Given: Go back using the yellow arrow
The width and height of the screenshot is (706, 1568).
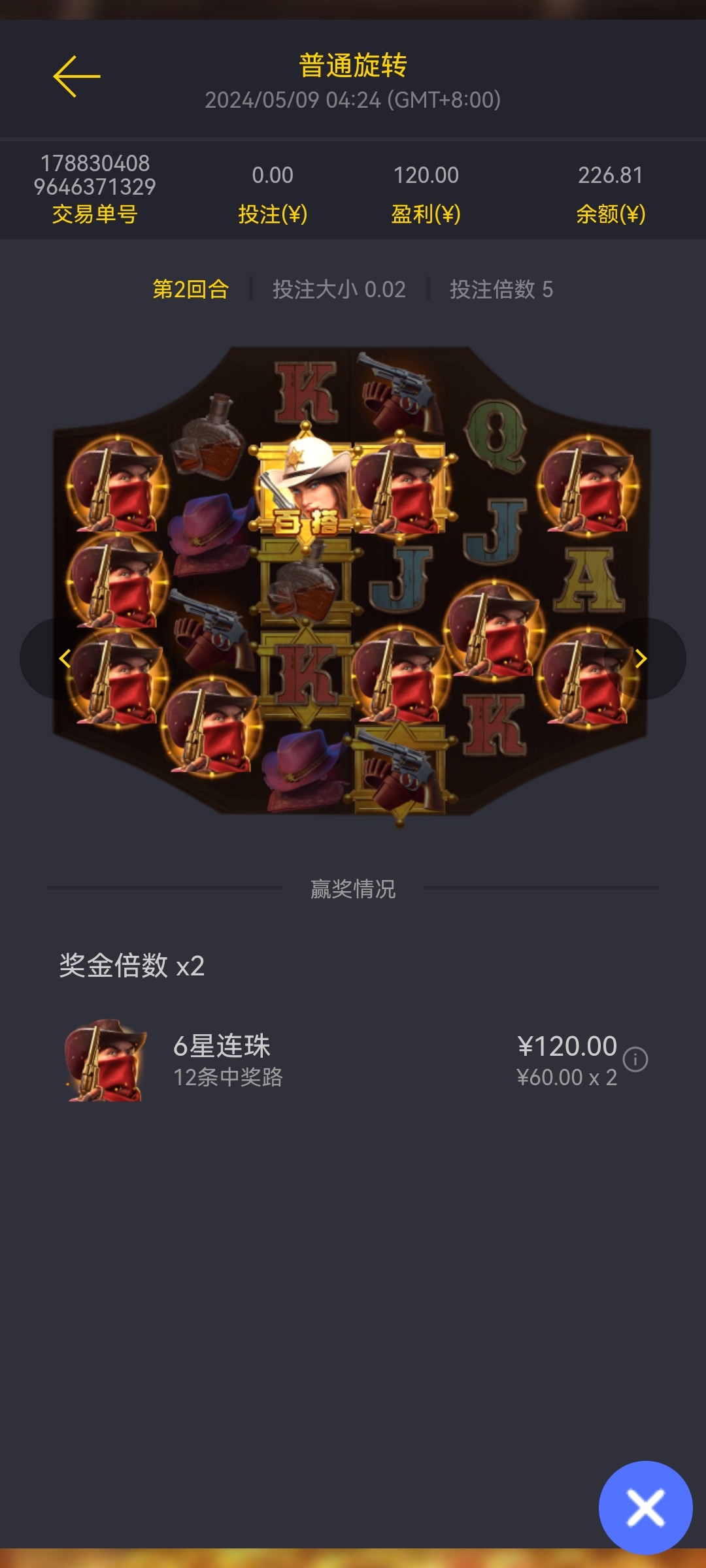Looking at the screenshot, I should click(x=76, y=76).
